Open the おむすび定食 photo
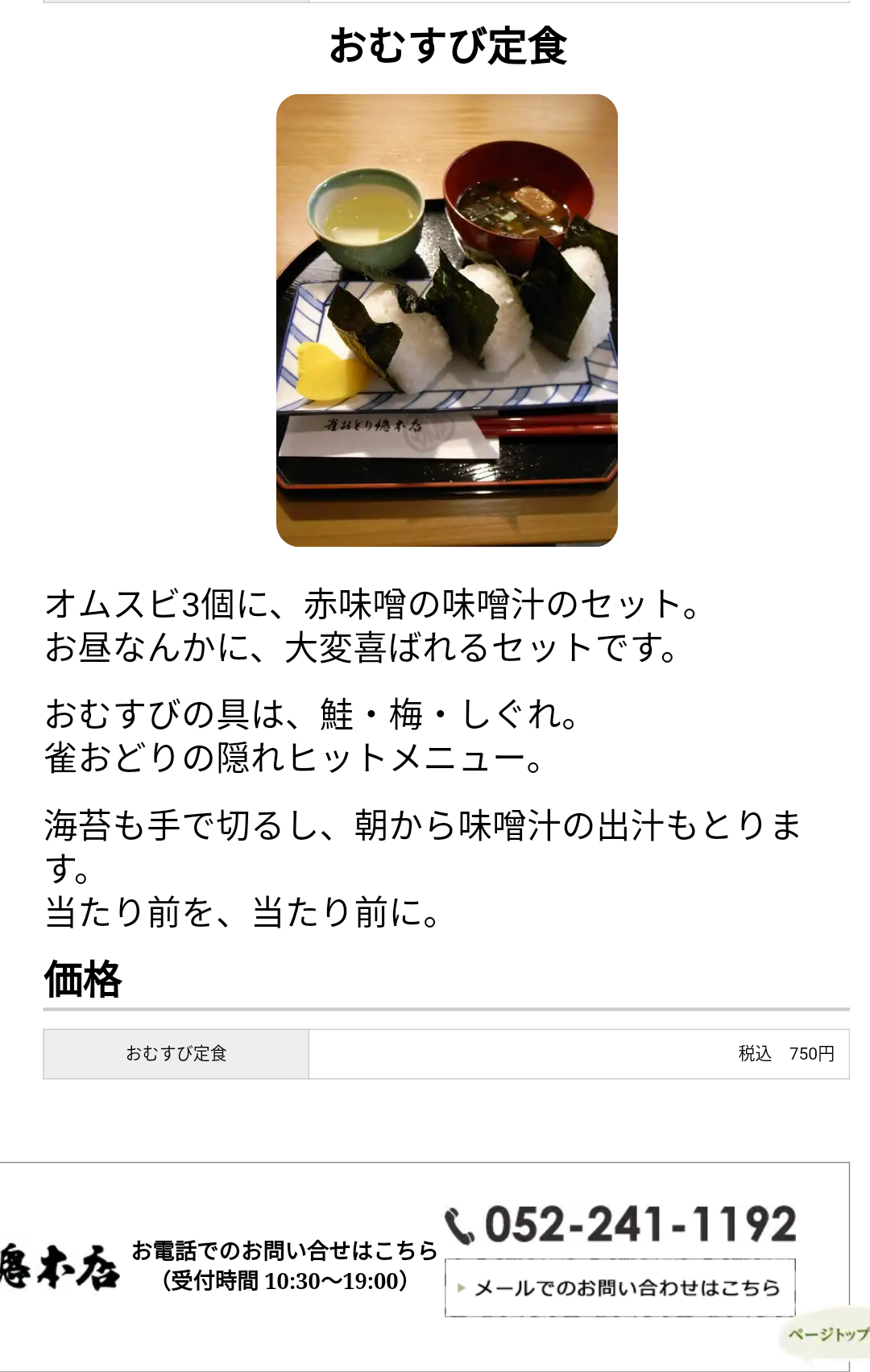The height and width of the screenshot is (1372, 870). point(447,320)
